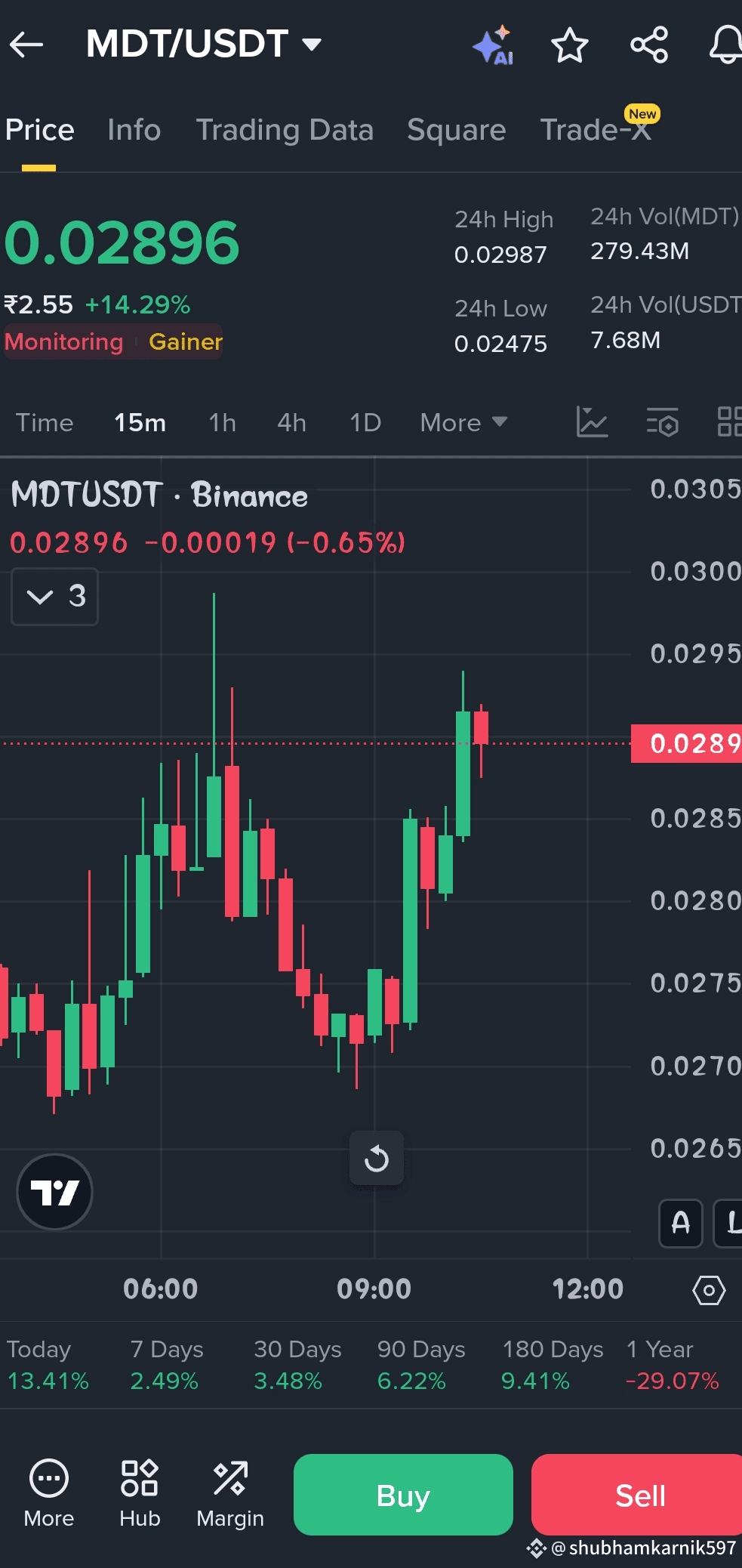742x1568 pixels.
Task: Open the MDT/USDT pair dropdown
Action: coord(204,44)
